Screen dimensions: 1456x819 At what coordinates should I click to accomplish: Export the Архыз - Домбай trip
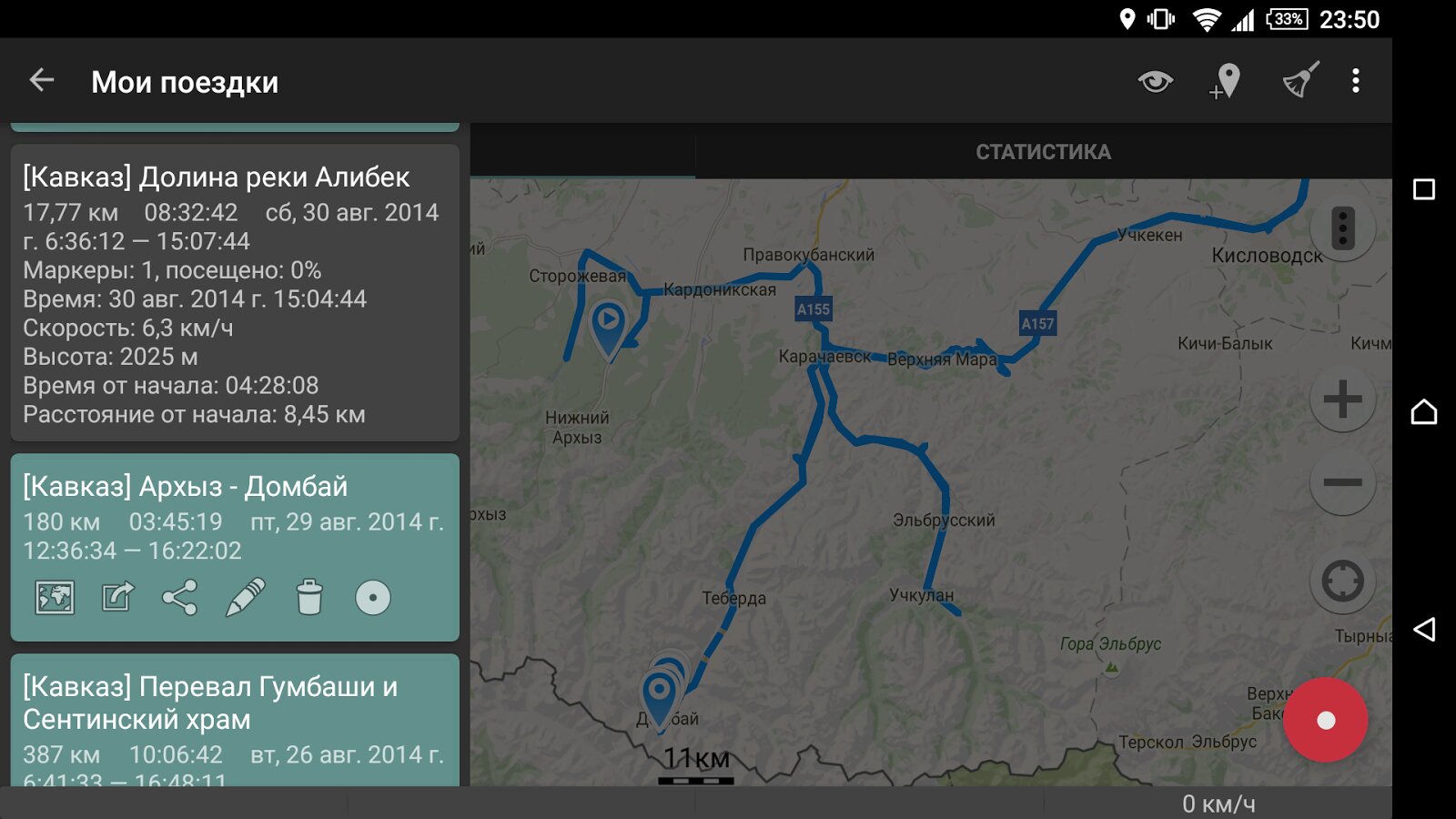pos(117,598)
